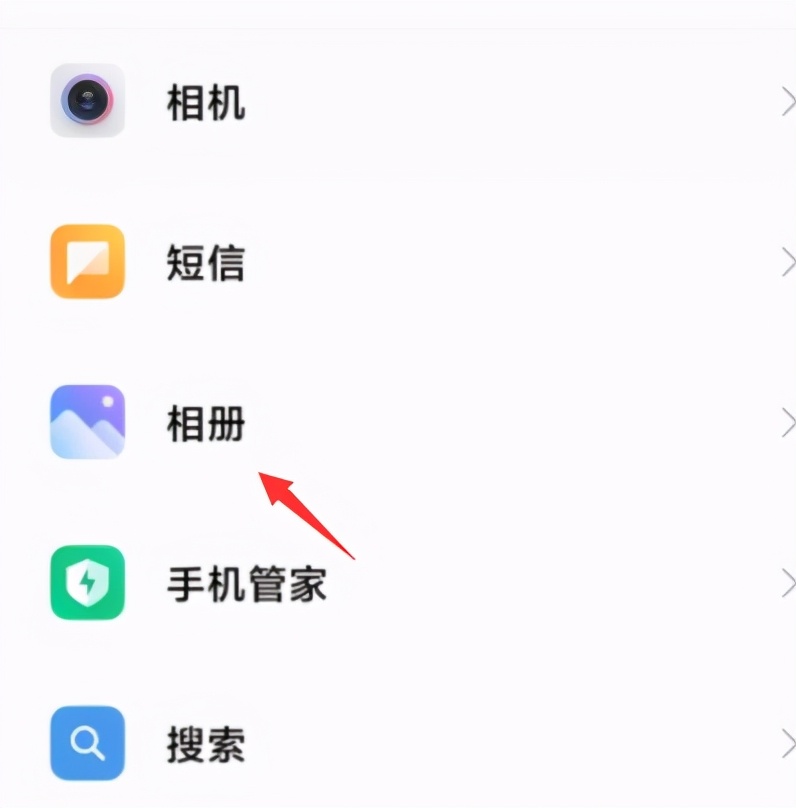Viewport: 796px width, 808px height.
Task: Open Gallery details using its right chevron
Action: coord(788,422)
